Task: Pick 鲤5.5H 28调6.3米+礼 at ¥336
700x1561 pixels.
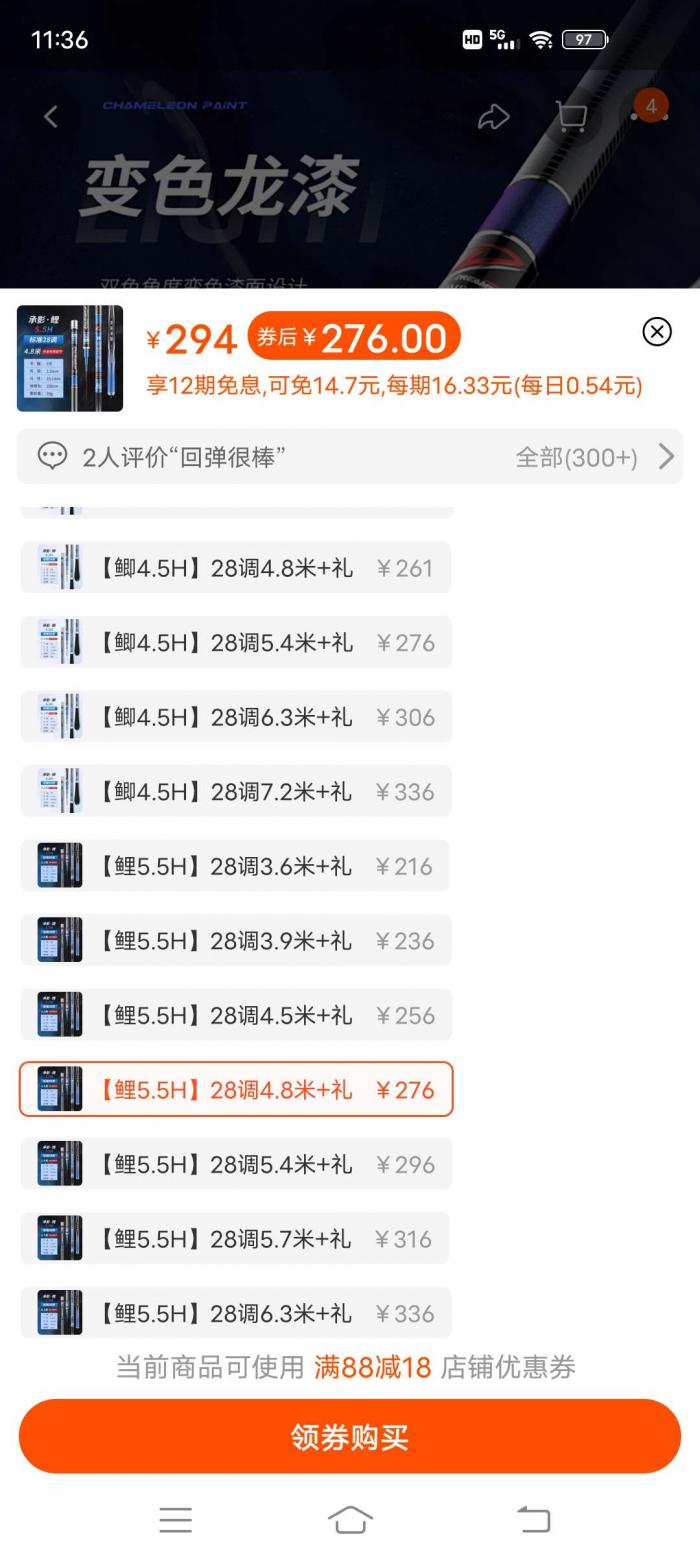Action: tap(236, 1311)
